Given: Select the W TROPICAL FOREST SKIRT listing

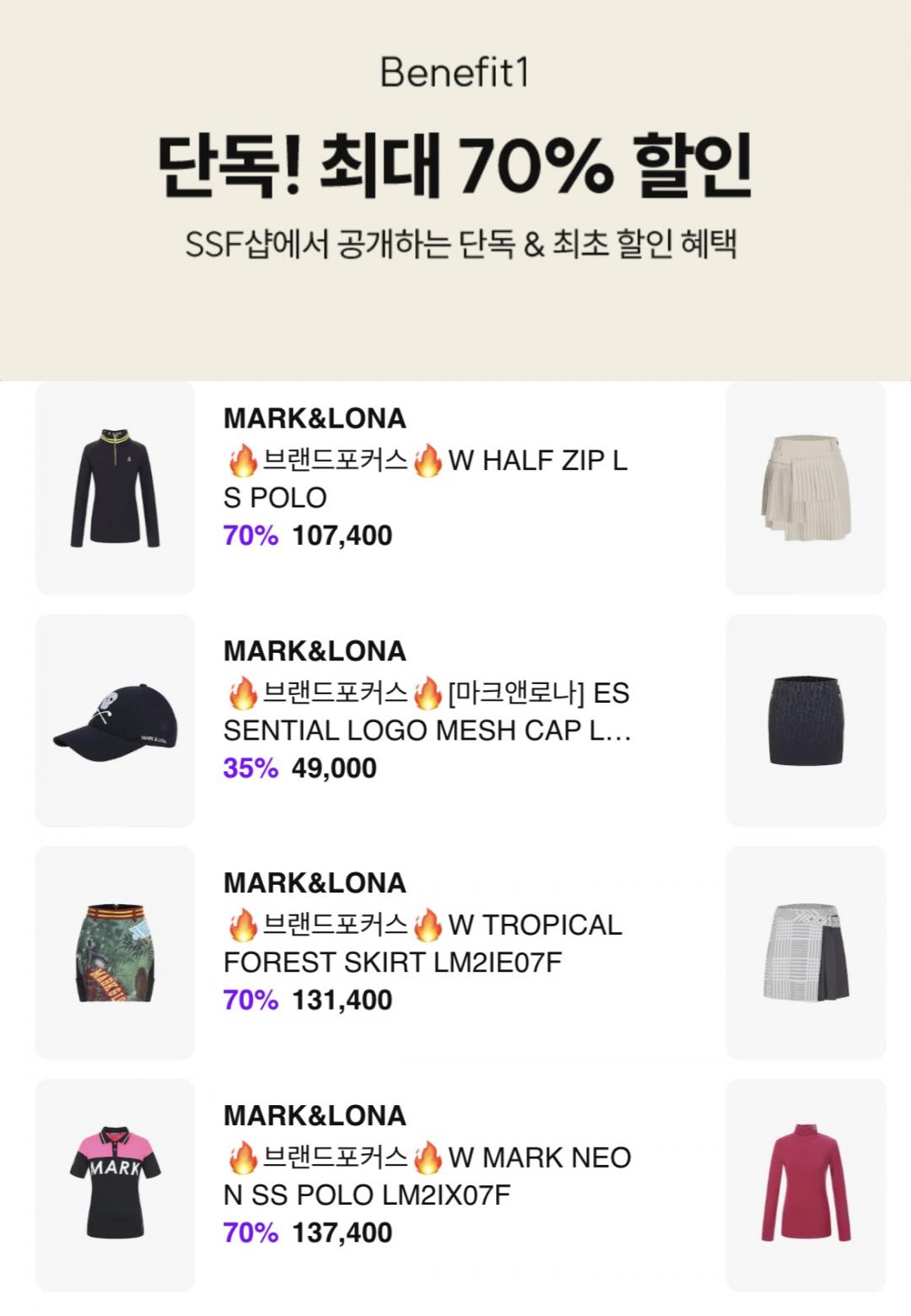Looking at the screenshot, I should 422,944.
